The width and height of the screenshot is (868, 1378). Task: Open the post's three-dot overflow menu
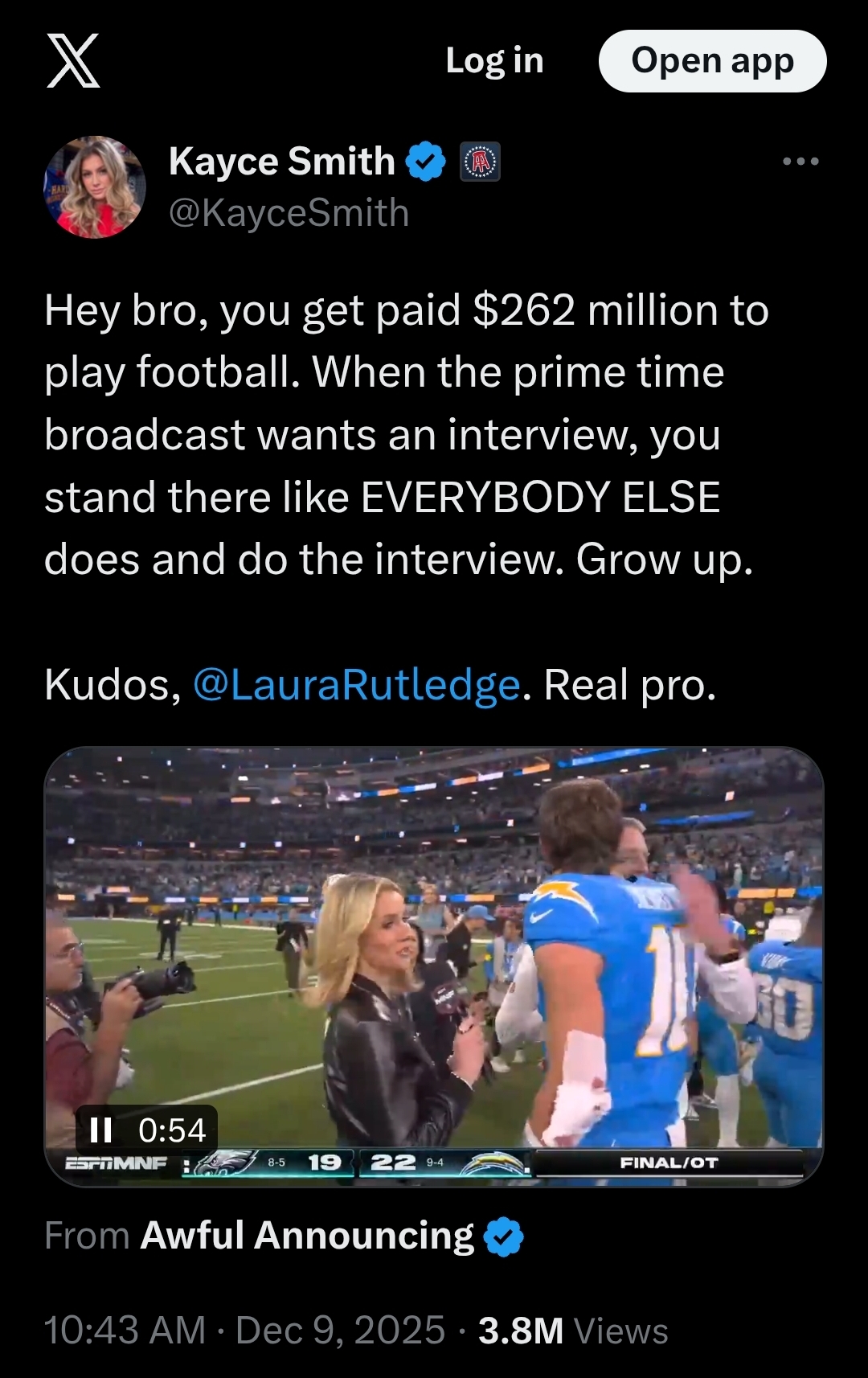800,162
